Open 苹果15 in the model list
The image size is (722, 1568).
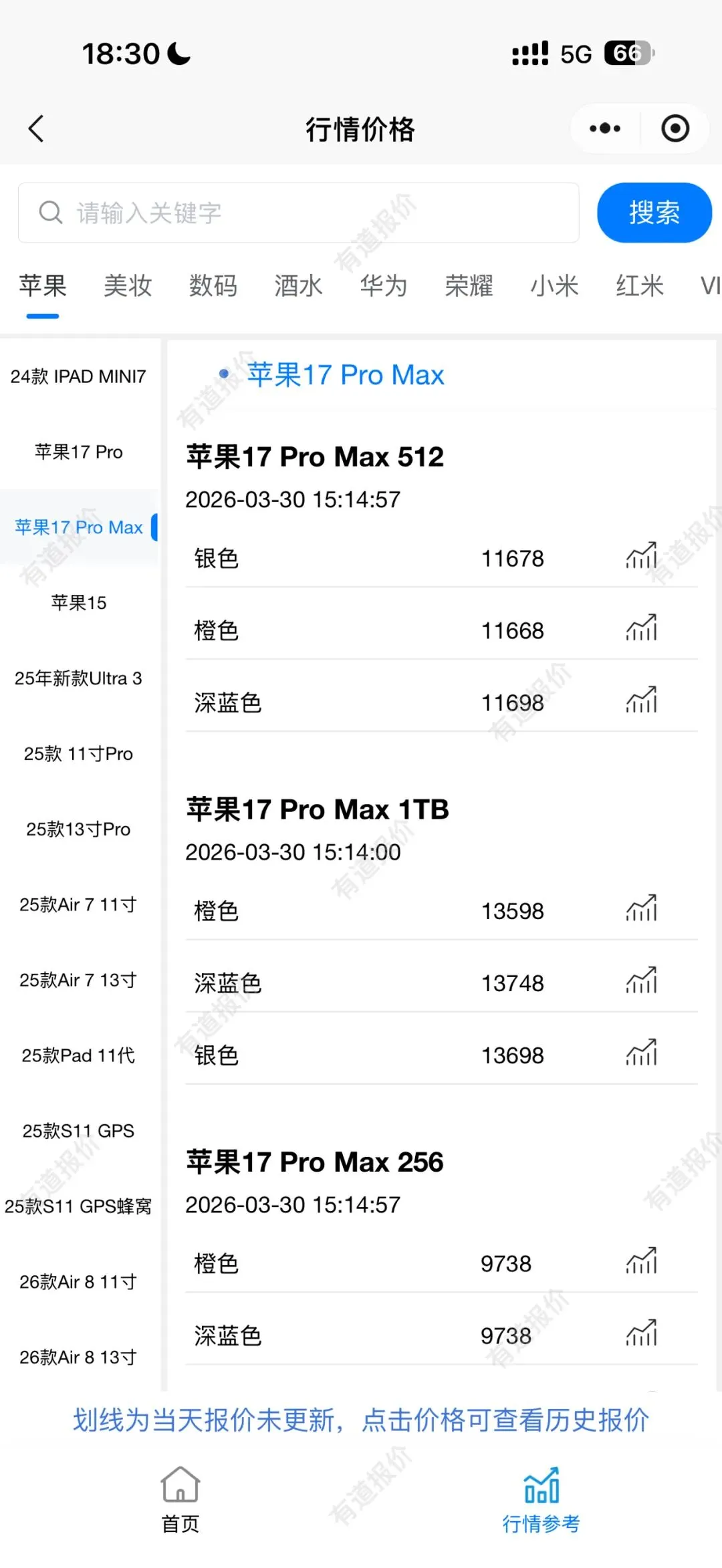79,603
